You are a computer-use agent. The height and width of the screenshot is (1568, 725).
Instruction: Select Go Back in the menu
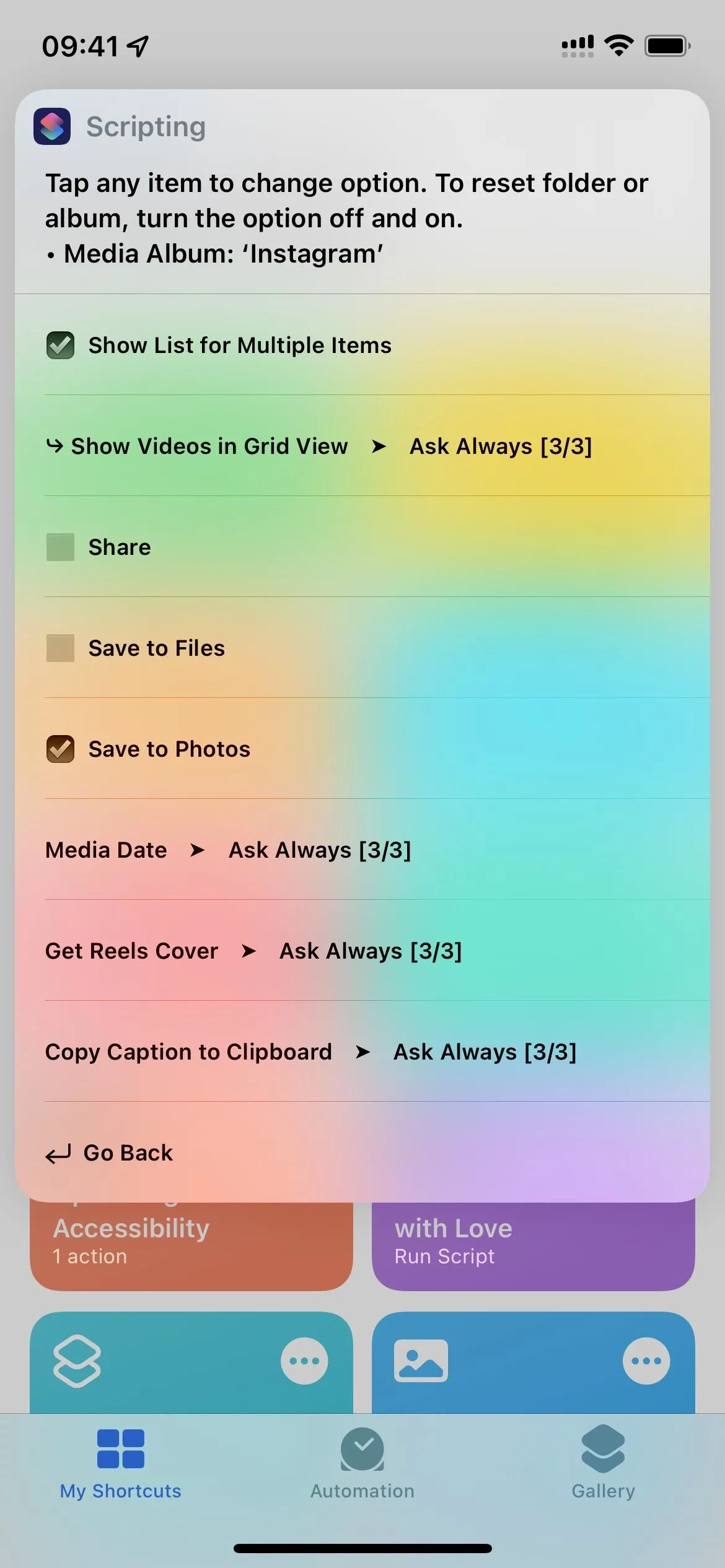pos(362,1152)
